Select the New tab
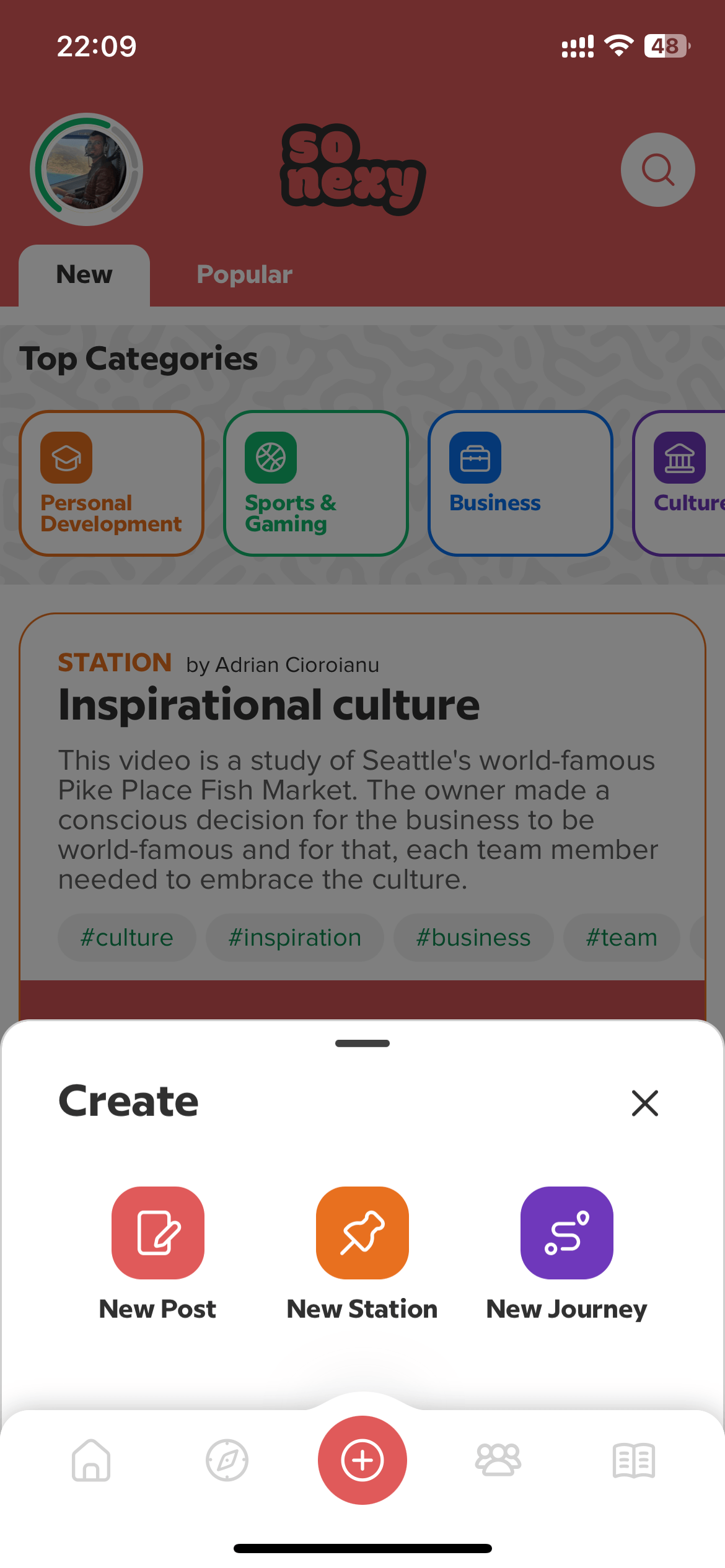 (84, 274)
